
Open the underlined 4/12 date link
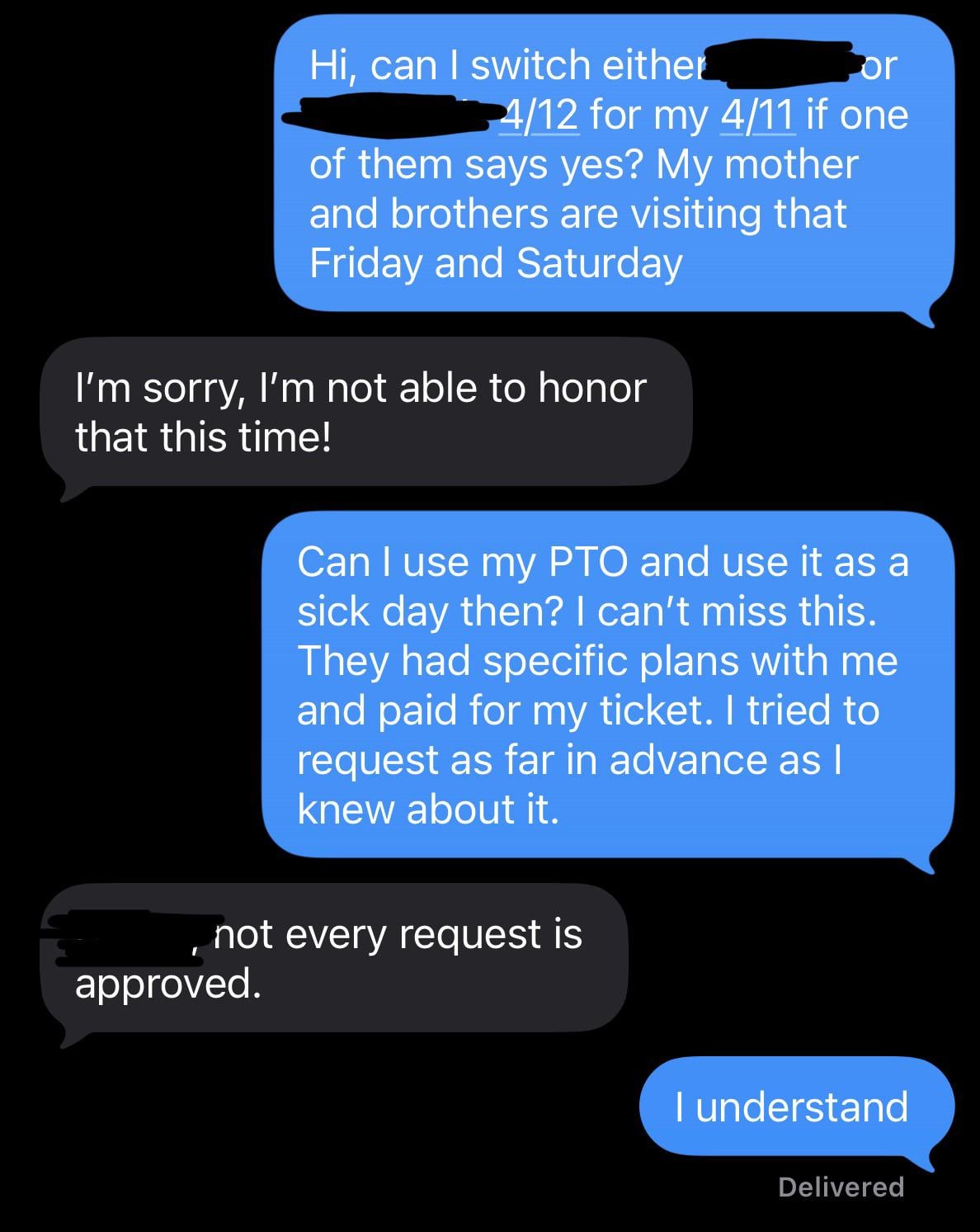[540, 115]
